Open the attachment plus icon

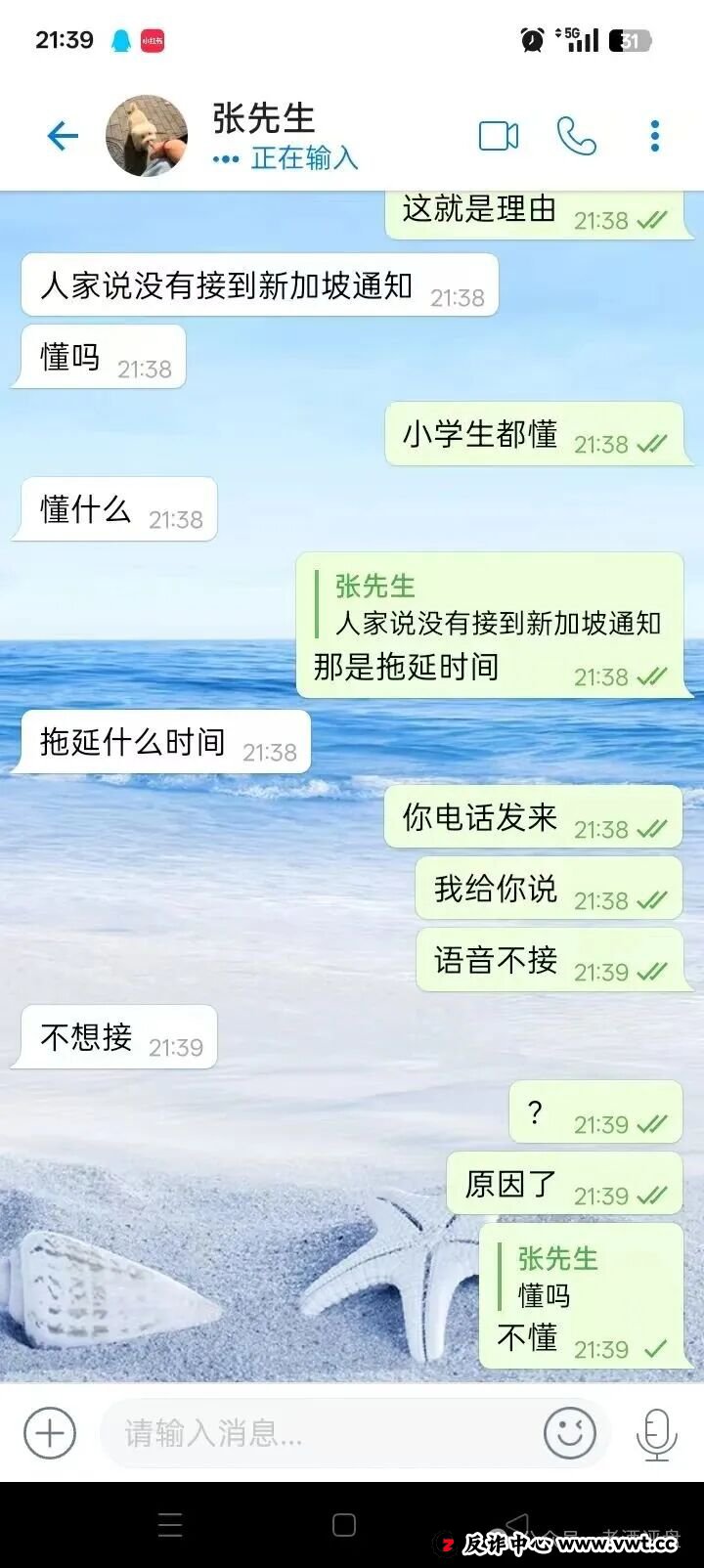pos(49,1433)
